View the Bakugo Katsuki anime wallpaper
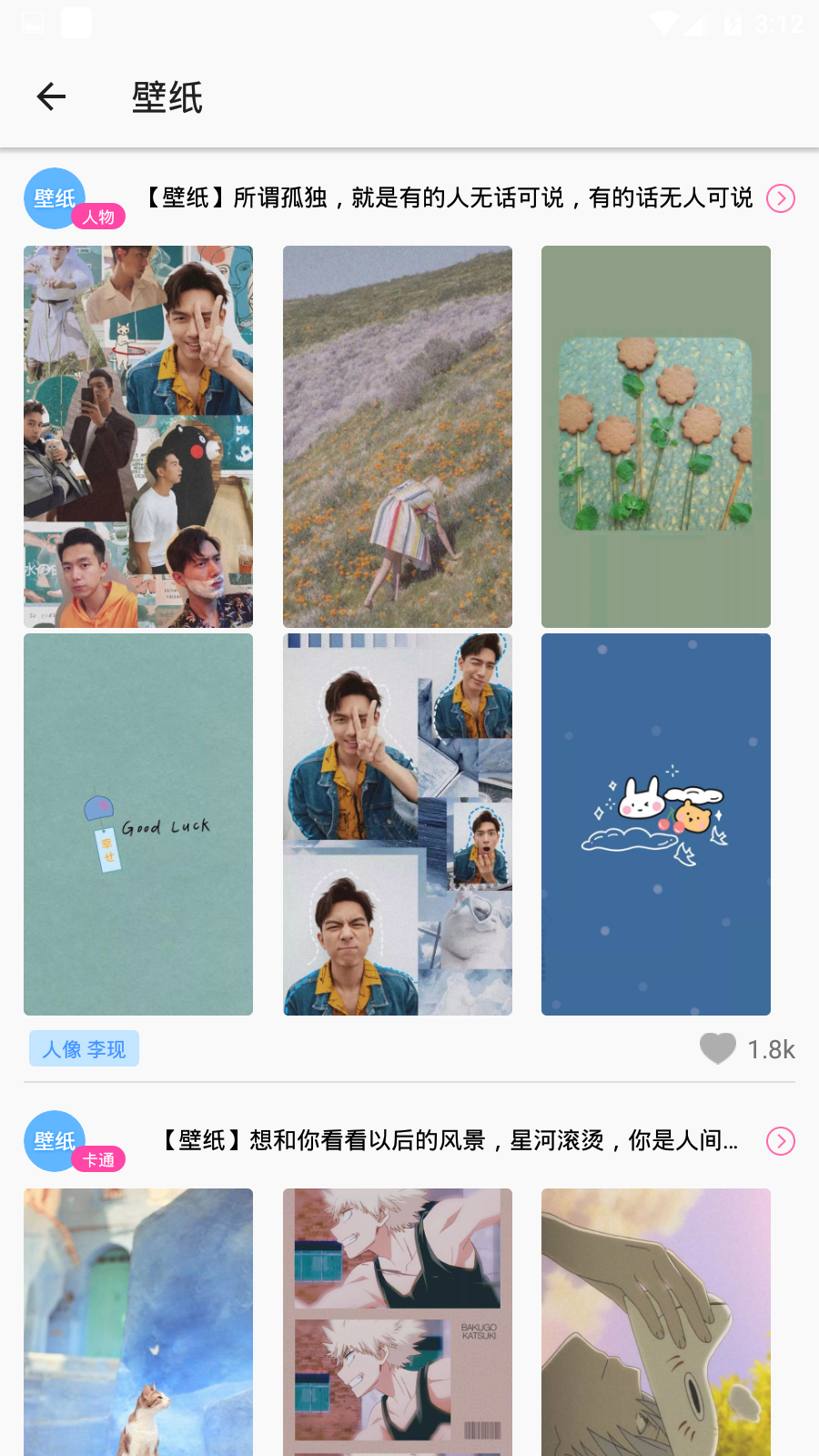Viewport: 819px width, 1456px height. click(x=397, y=1321)
